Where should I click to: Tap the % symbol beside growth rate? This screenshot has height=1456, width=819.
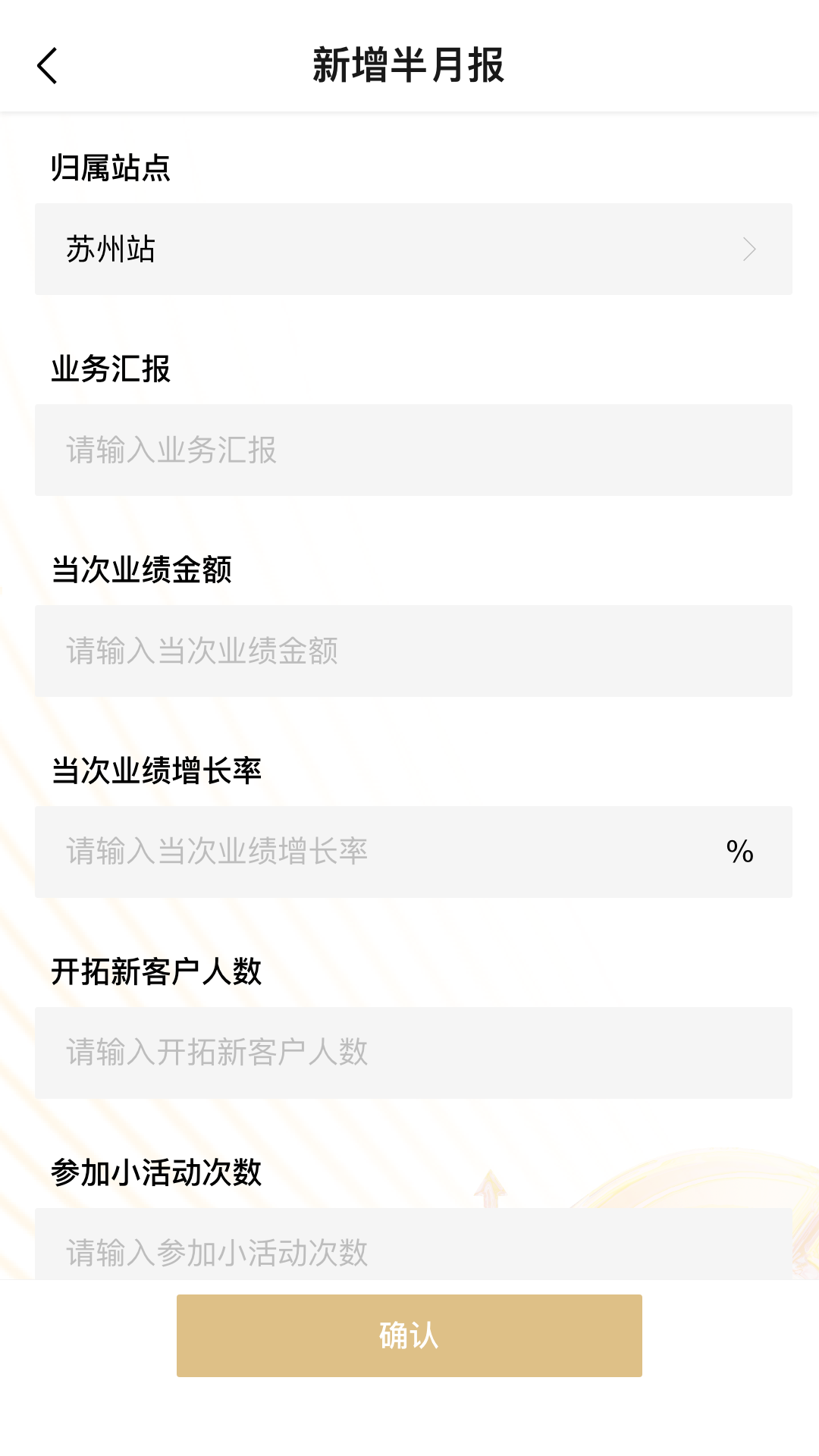[x=739, y=852]
